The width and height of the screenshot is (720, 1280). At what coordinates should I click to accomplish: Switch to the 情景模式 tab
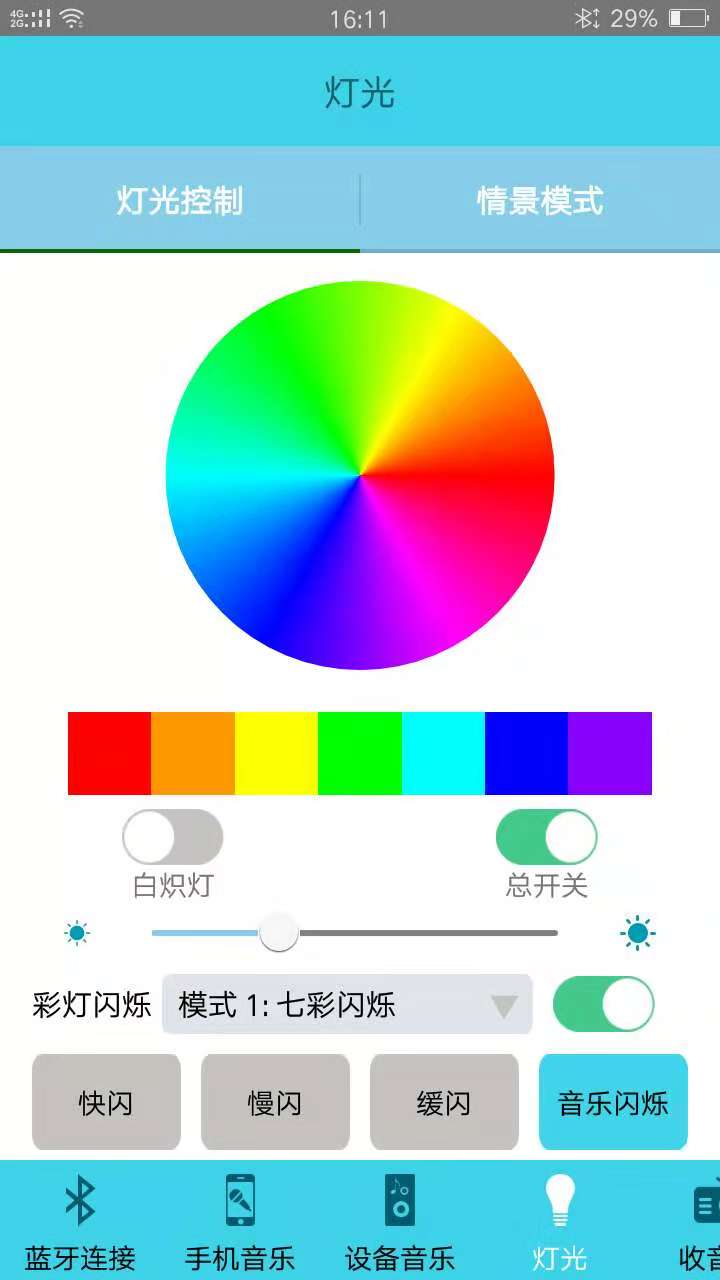540,200
